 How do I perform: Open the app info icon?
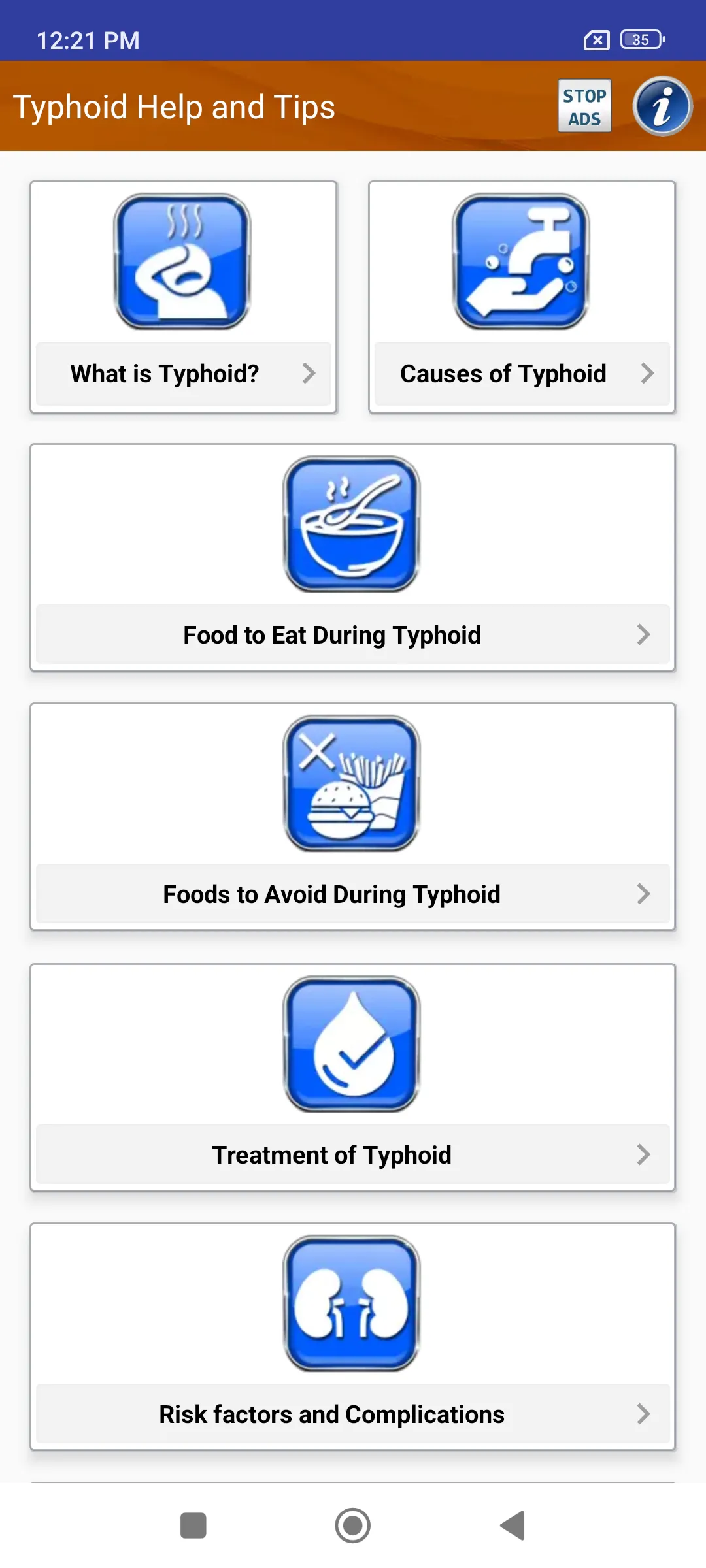662,106
